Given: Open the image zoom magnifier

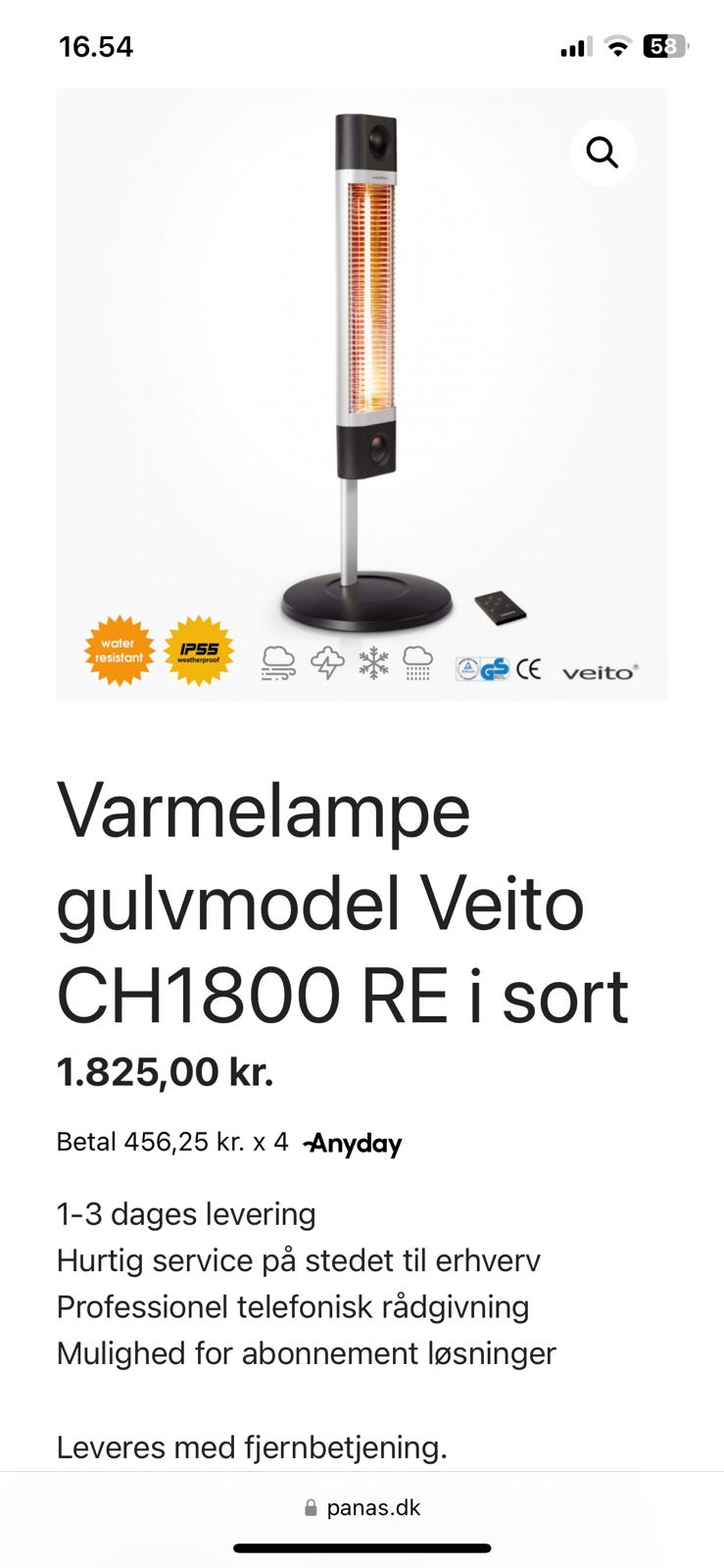Looking at the screenshot, I should point(603,153).
